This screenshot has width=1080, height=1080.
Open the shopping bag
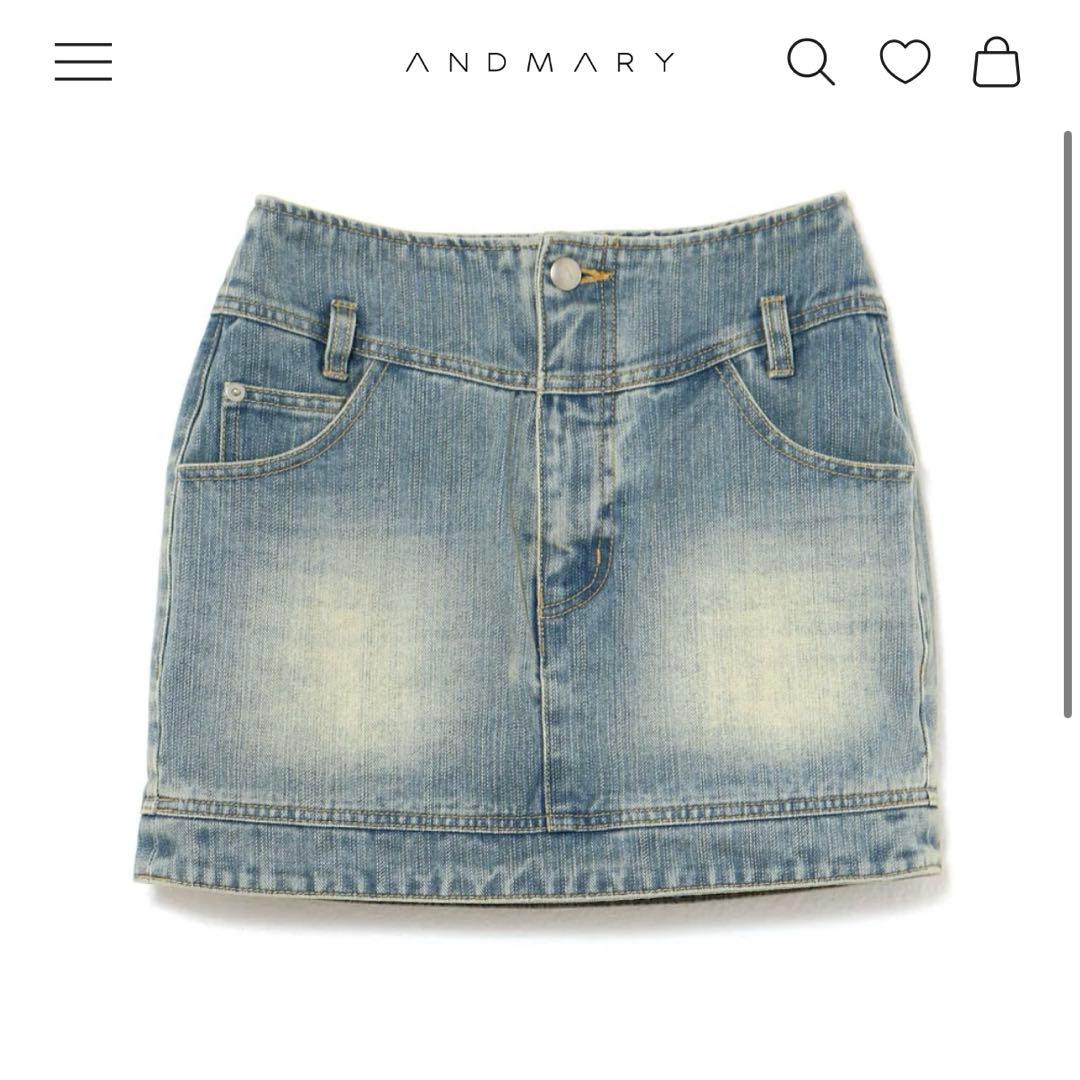click(996, 62)
